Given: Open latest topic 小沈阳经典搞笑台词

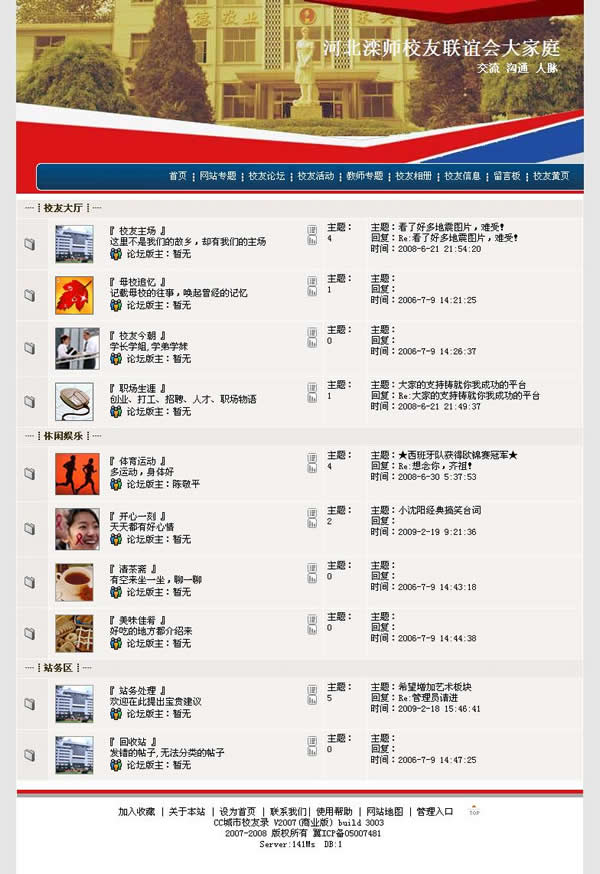Looking at the screenshot, I should (x=439, y=510).
